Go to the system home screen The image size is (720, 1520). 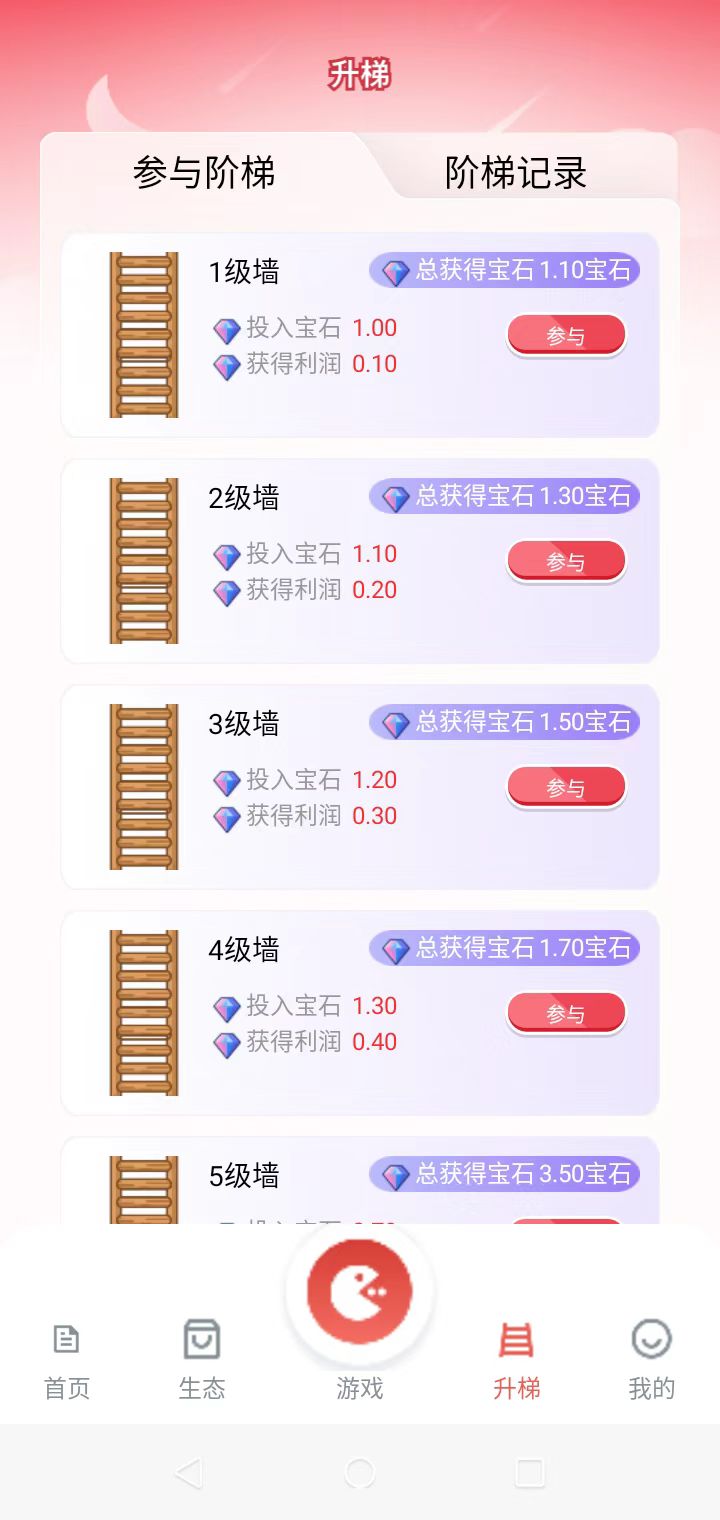click(x=360, y=1472)
